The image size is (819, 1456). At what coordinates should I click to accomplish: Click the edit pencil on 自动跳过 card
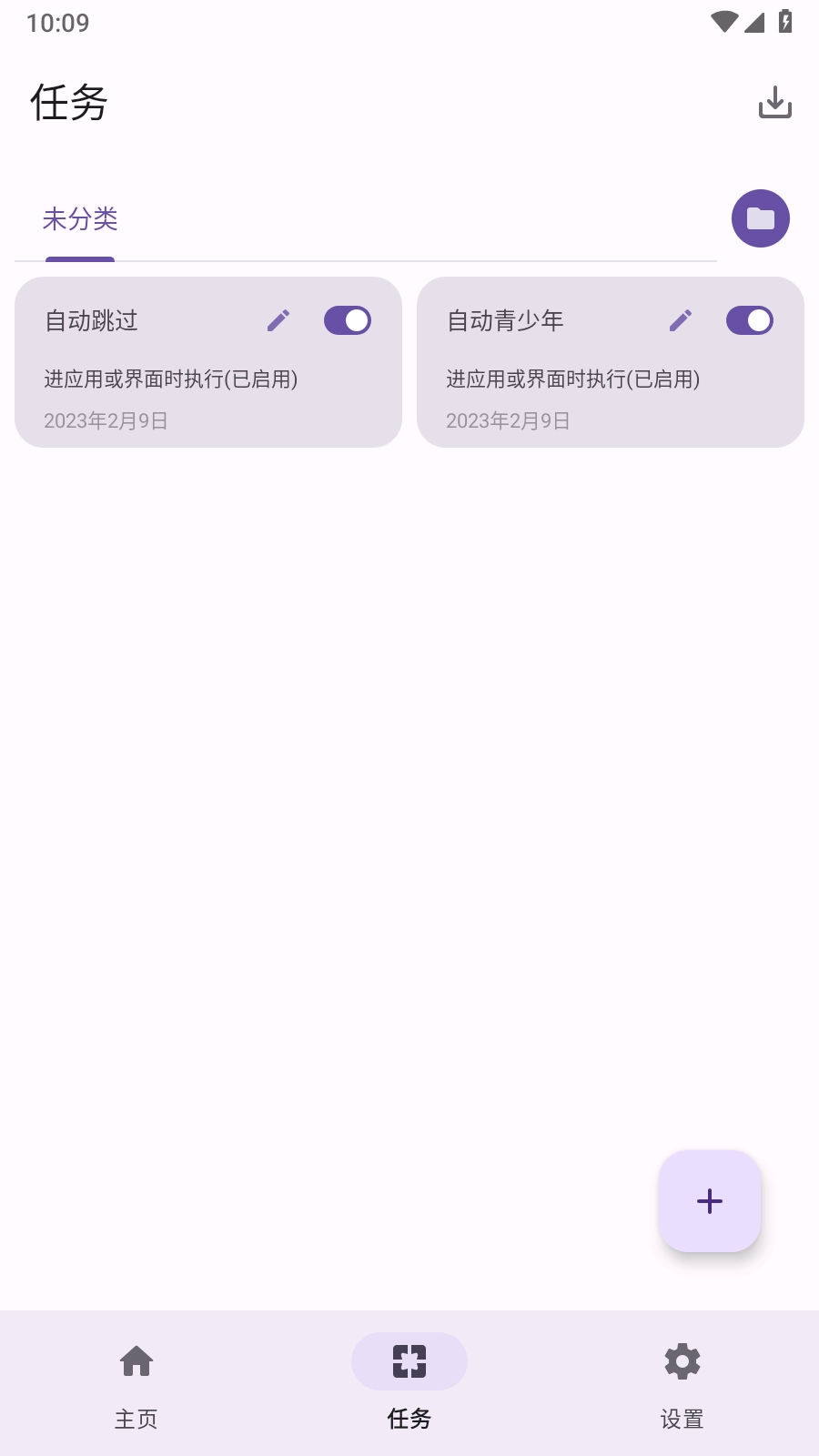click(x=278, y=320)
